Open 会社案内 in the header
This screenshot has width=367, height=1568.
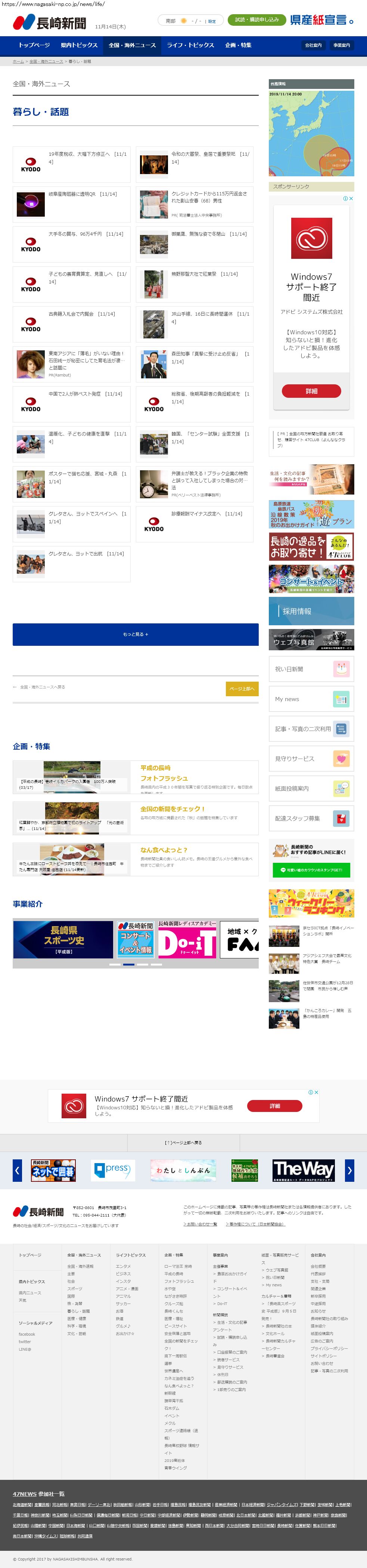(314, 45)
